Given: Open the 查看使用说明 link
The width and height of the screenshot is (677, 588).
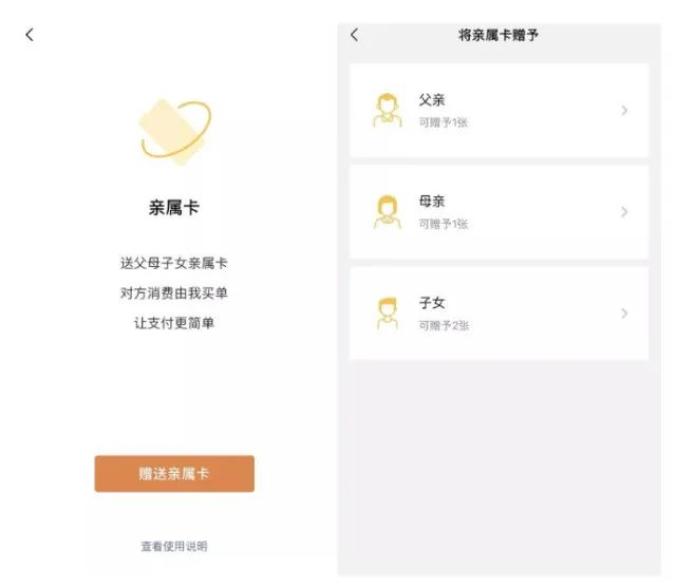Looking at the screenshot, I should pos(174,546).
